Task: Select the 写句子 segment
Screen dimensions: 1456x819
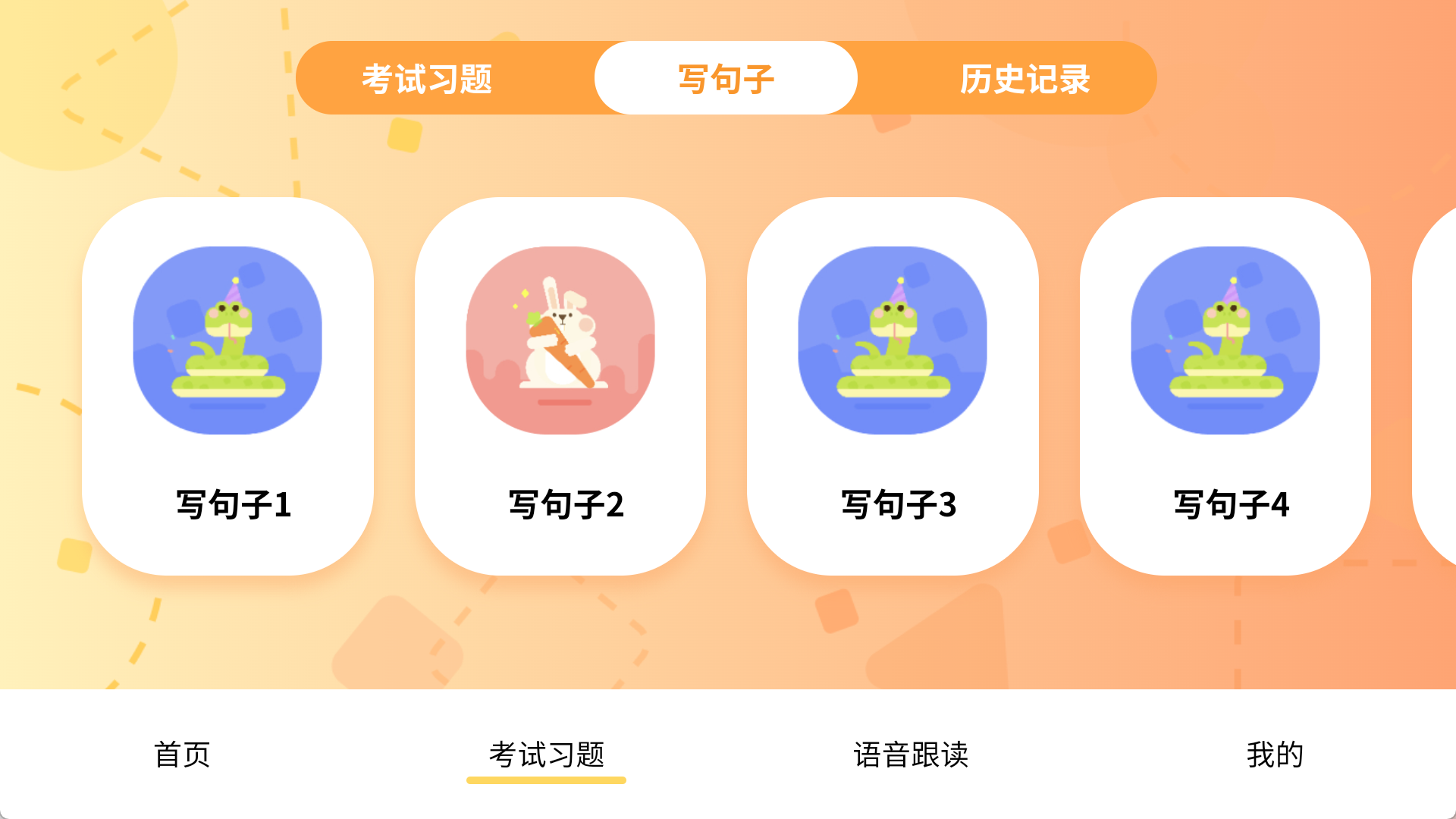Action: 726,79
